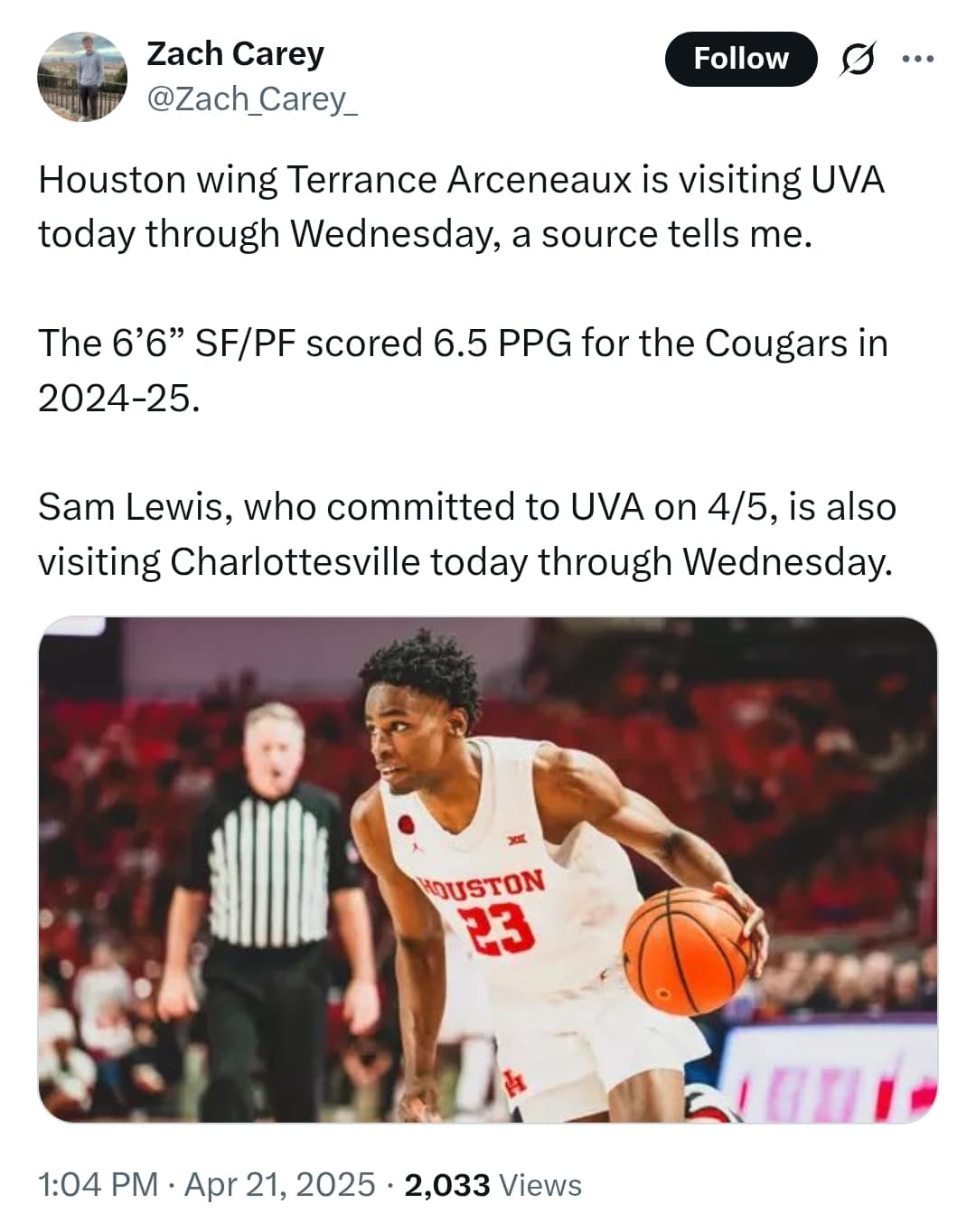View the attached basketball photo
This screenshot has height=1232, width=976.
487,870
